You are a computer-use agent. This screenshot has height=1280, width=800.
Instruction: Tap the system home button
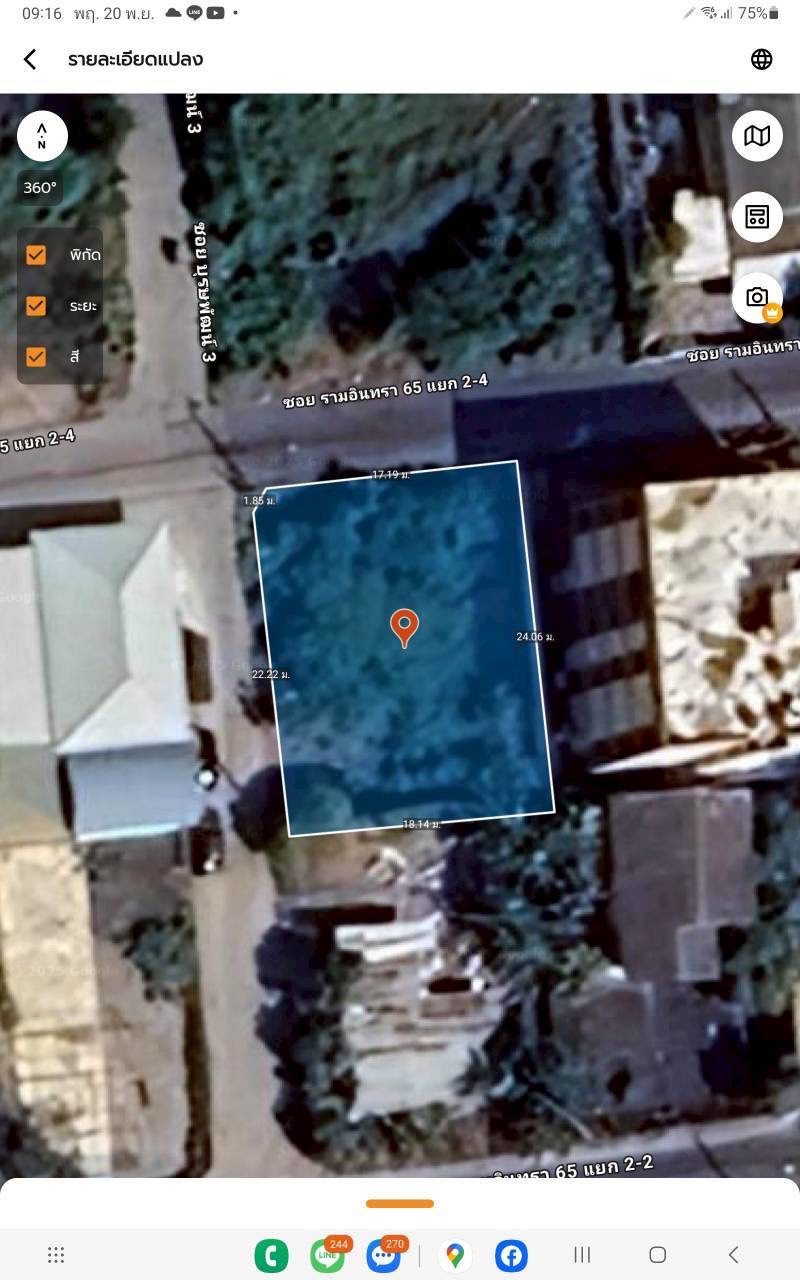coord(657,1255)
